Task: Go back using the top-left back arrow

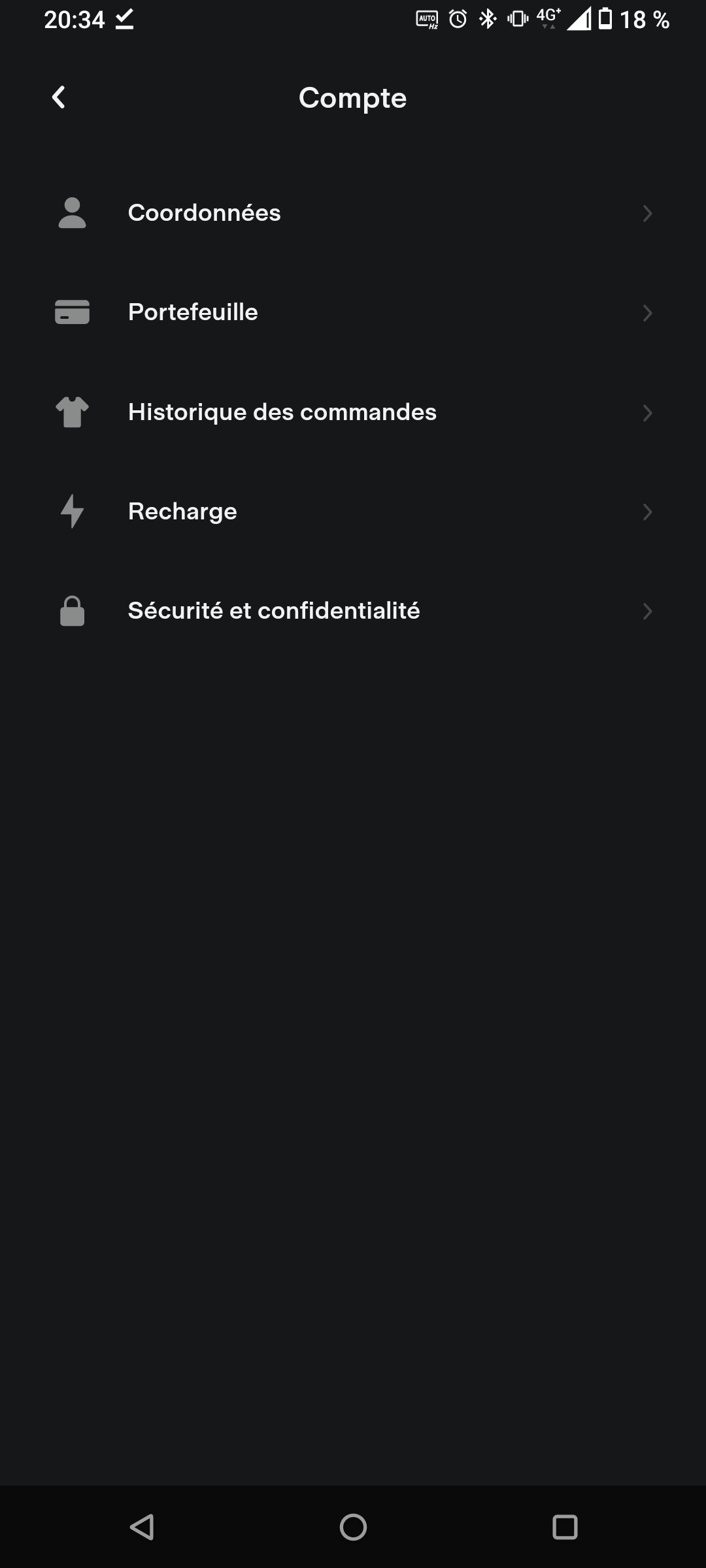Action: [59, 97]
